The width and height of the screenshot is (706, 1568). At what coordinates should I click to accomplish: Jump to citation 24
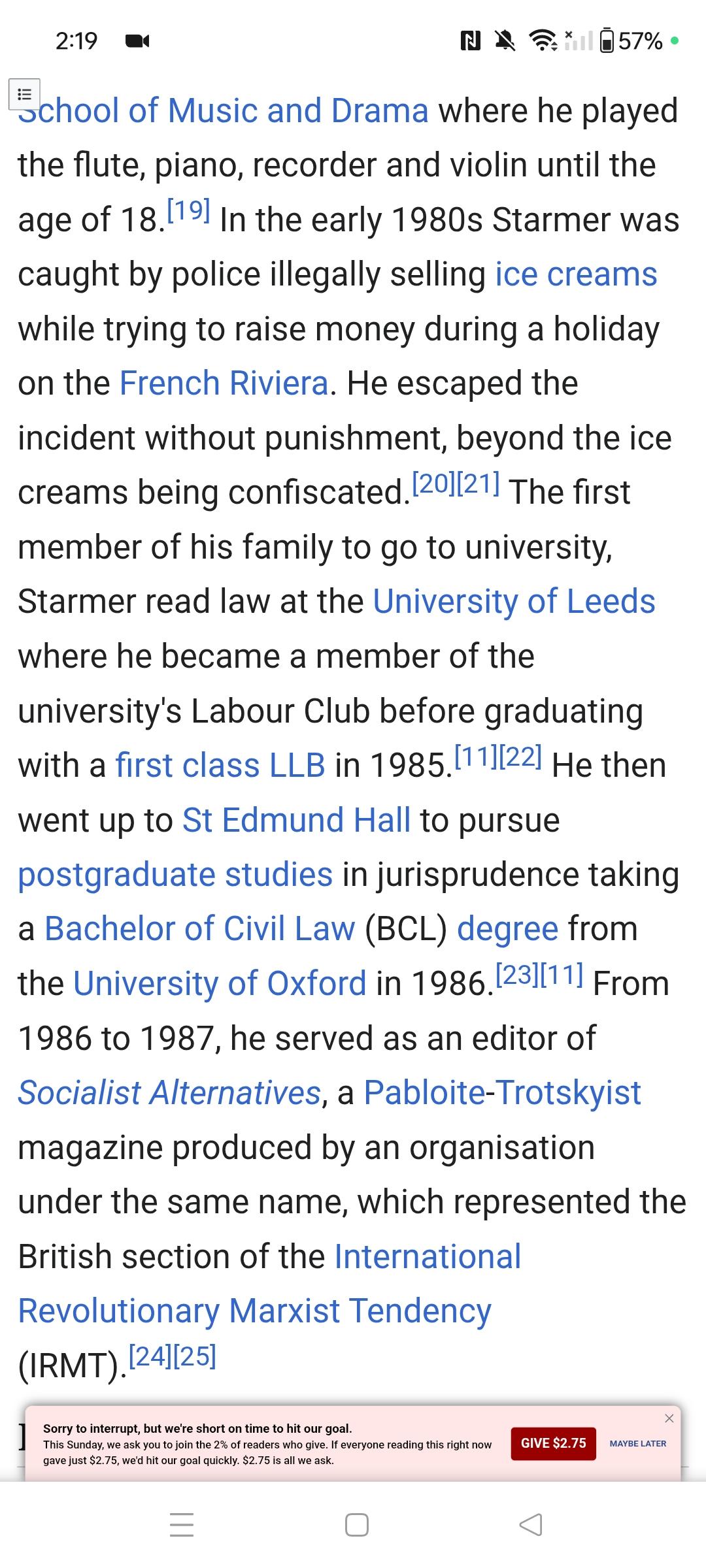150,1357
